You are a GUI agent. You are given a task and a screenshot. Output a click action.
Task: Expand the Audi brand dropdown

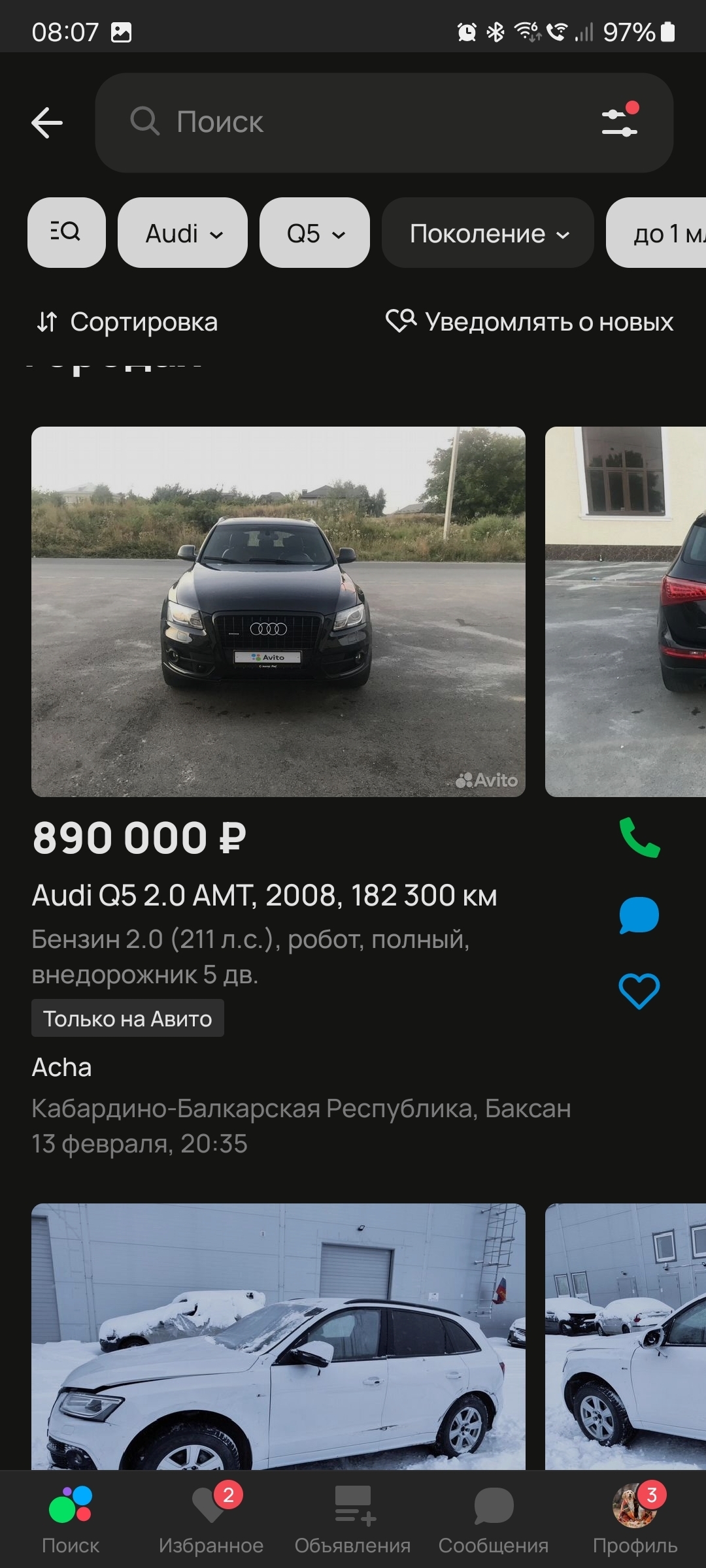click(182, 233)
